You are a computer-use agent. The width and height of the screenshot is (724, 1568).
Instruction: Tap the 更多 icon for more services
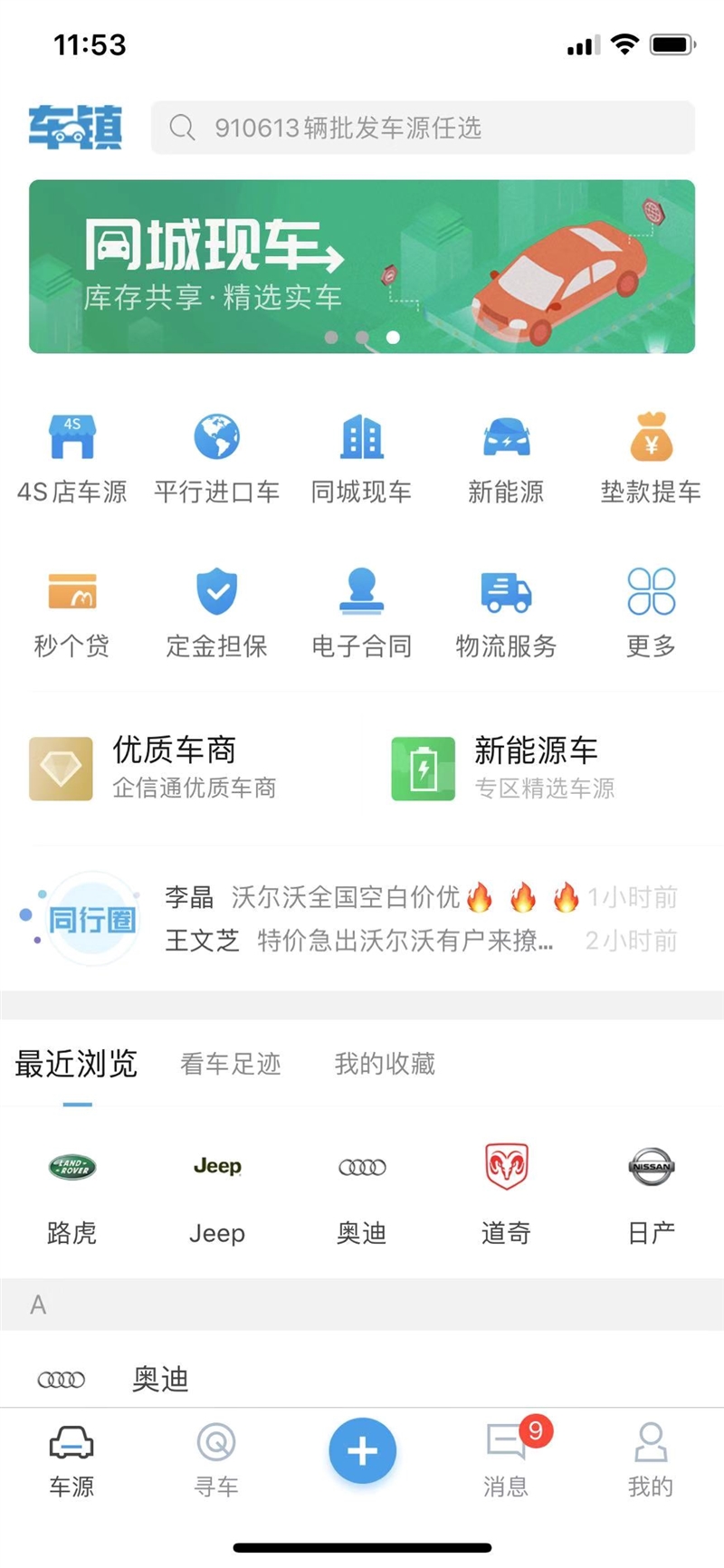point(651,590)
